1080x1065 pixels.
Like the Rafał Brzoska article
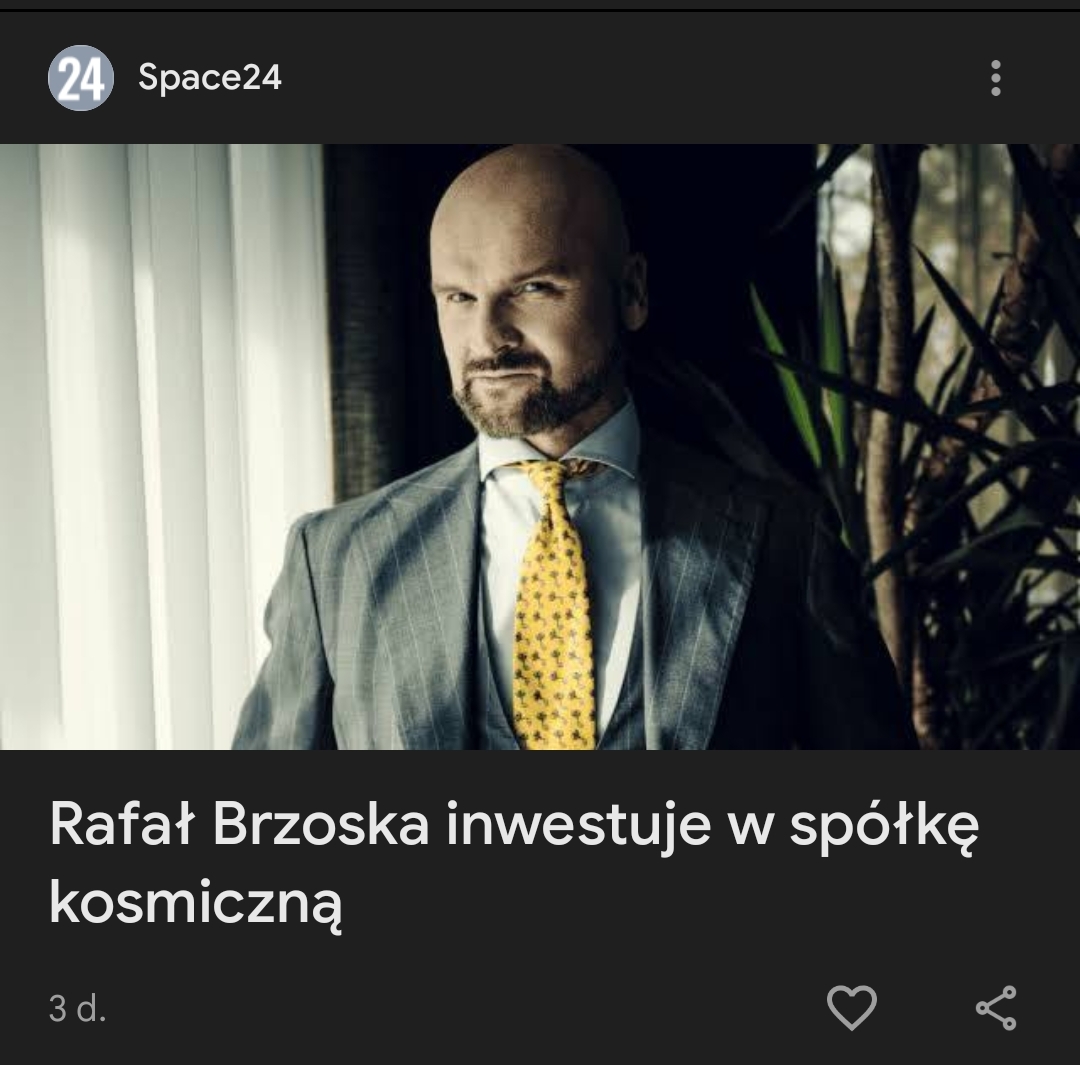pyautogui.click(x=852, y=1007)
